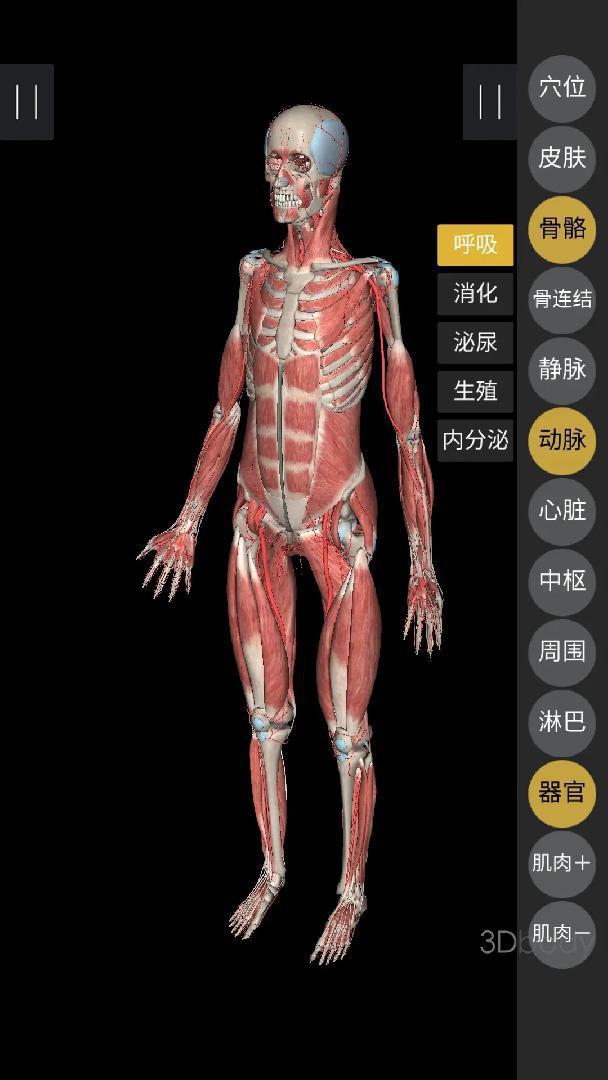Toggle the 中枢 central nervous layer
The width and height of the screenshot is (608, 1080).
[x=562, y=581]
